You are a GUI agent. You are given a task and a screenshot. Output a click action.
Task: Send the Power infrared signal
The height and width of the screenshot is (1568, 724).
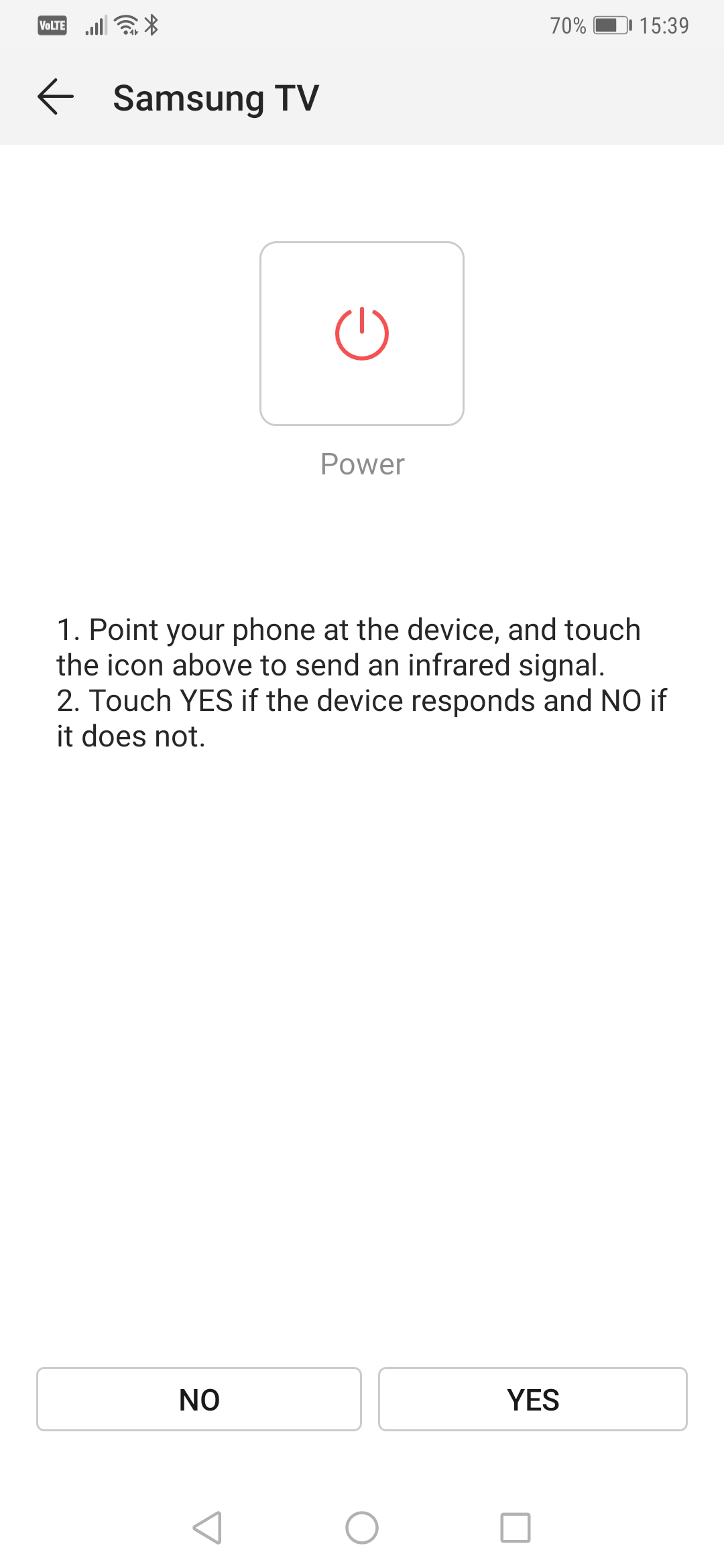(x=362, y=334)
